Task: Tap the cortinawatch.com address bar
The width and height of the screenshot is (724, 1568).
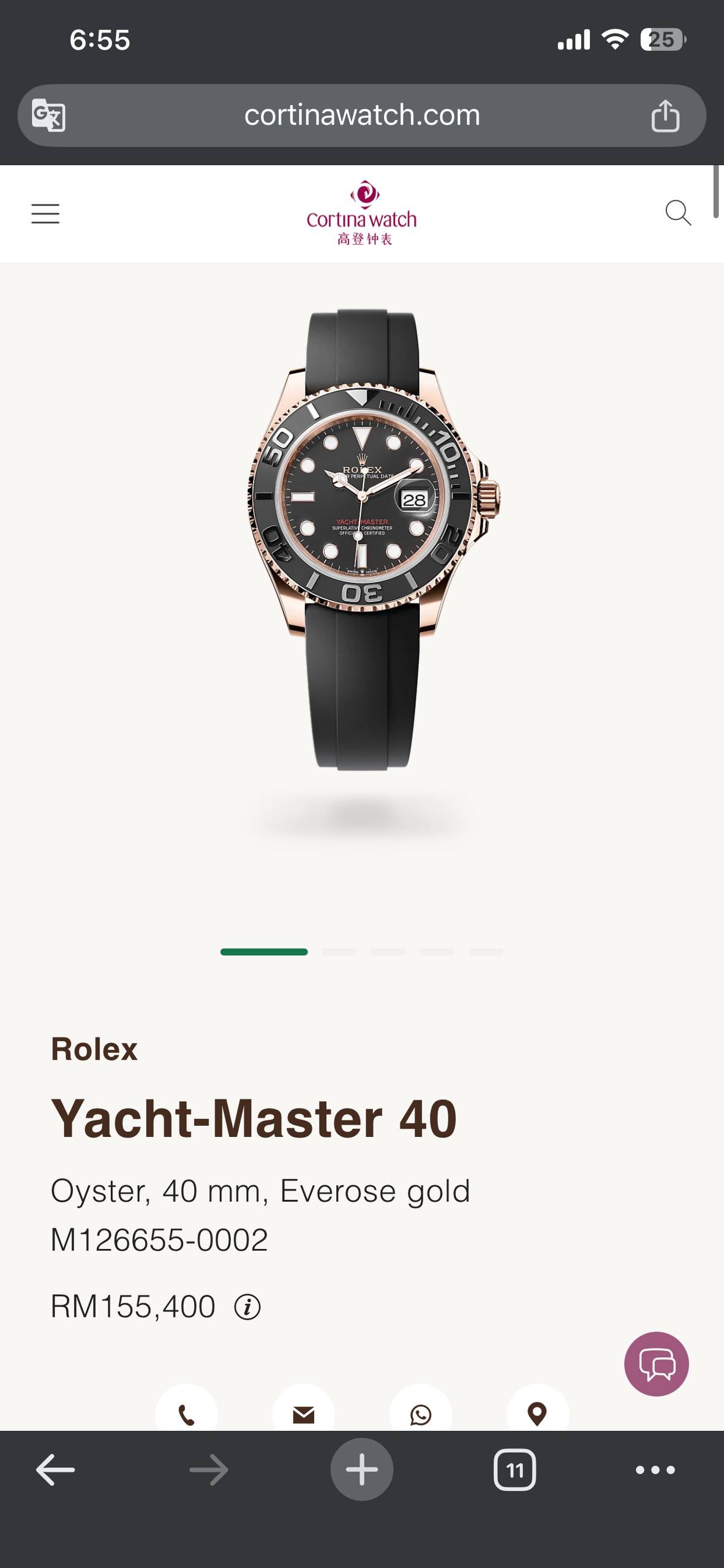Action: [x=361, y=115]
